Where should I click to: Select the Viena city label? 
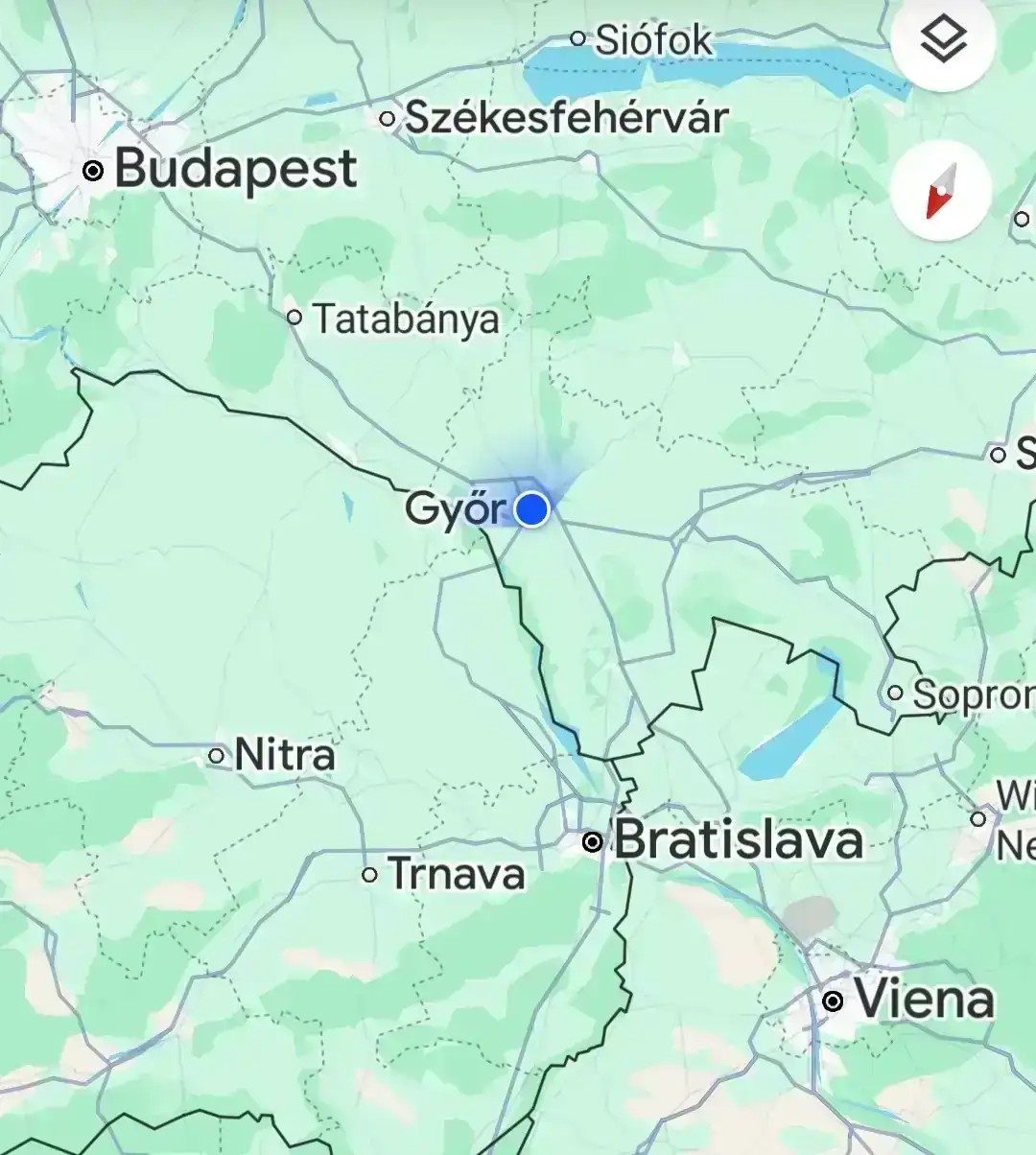923,1000
